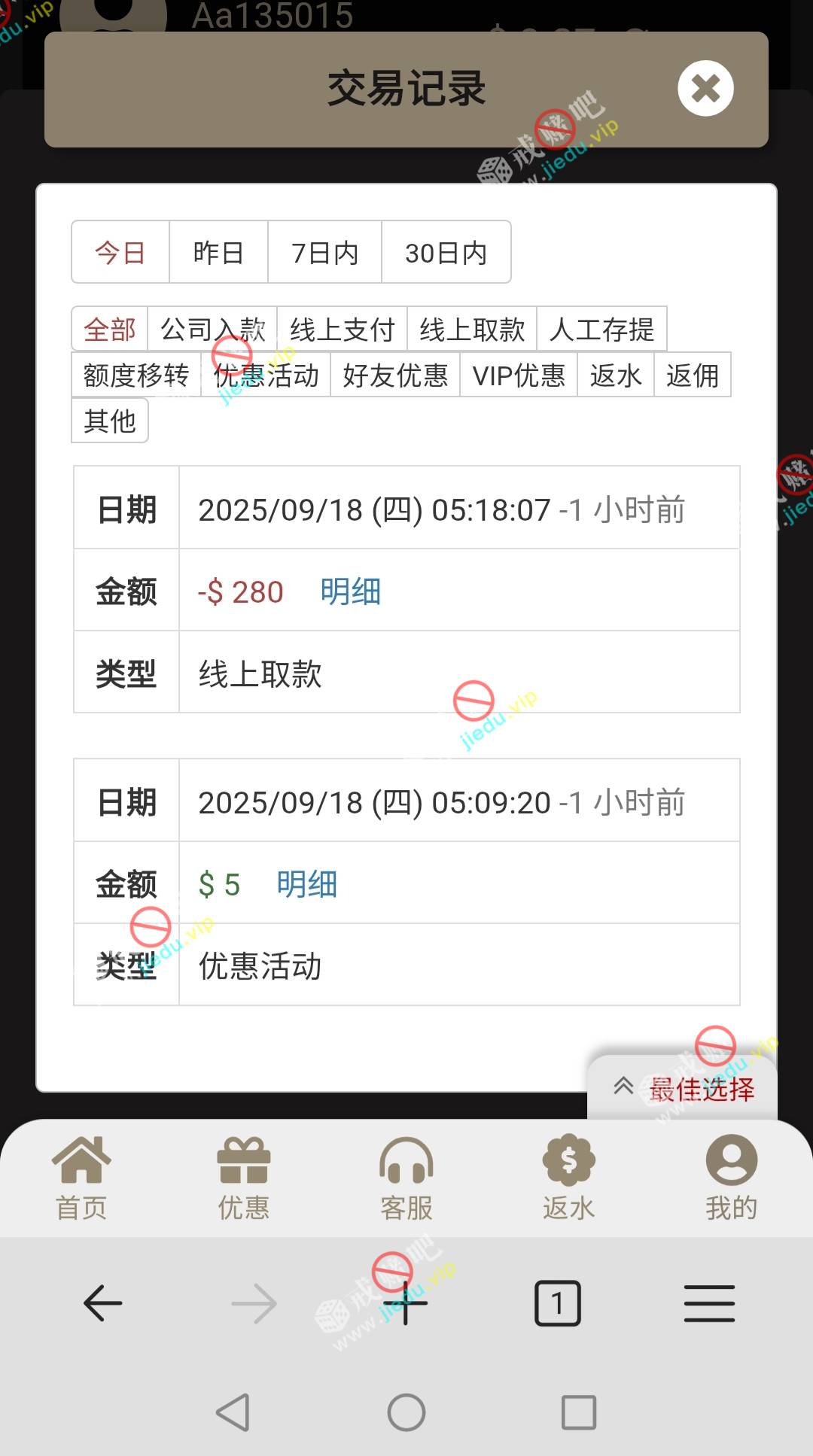Filter by 线上支付
The width and height of the screenshot is (813, 1456).
(x=342, y=329)
